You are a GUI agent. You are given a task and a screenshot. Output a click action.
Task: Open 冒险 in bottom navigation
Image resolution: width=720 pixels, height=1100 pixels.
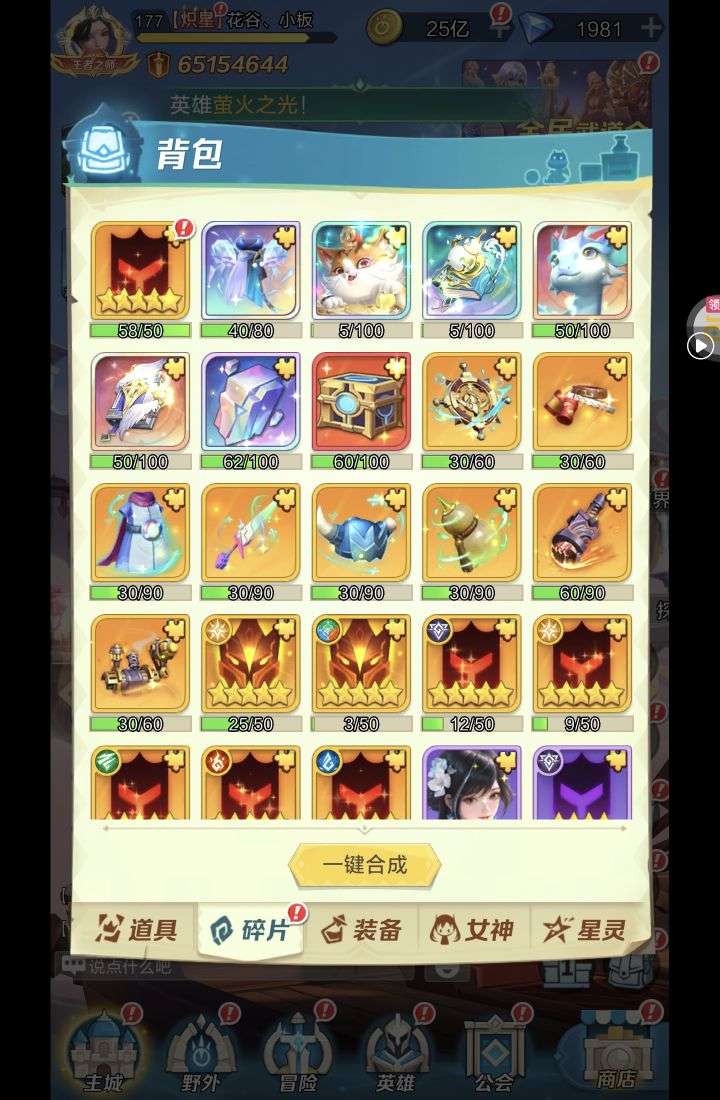[x=298, y=1052]
